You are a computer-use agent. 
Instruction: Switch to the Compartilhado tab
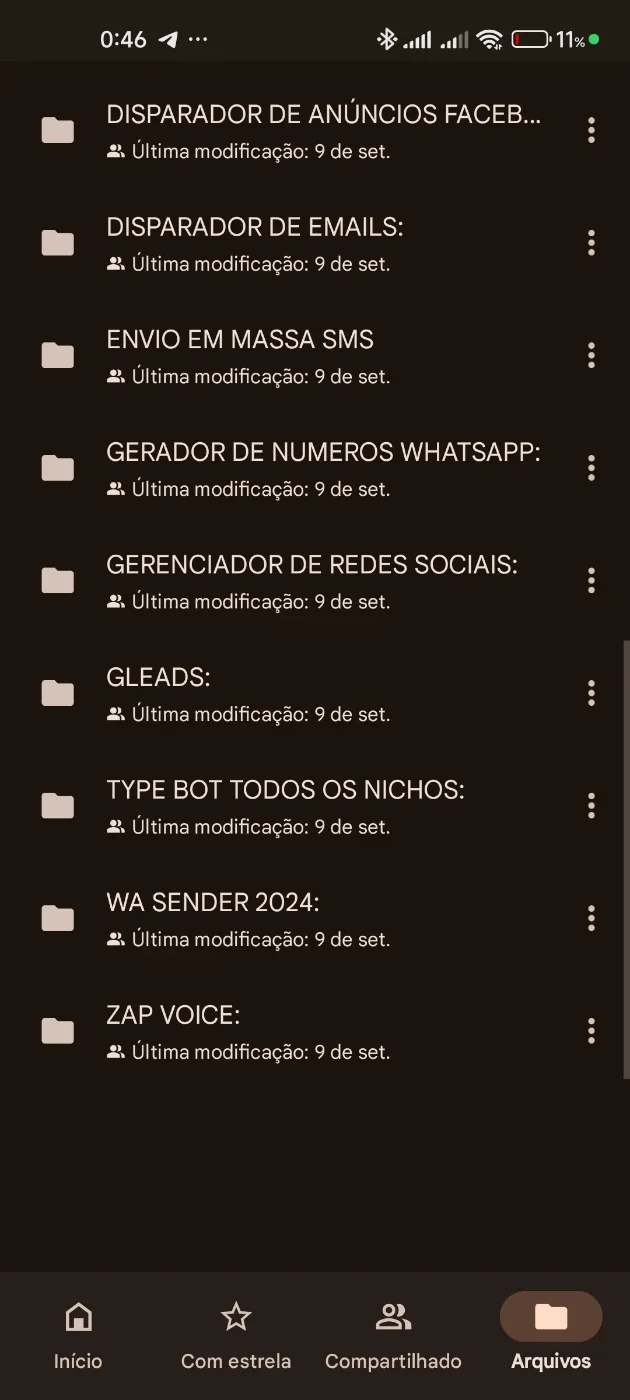[393, 1336]
